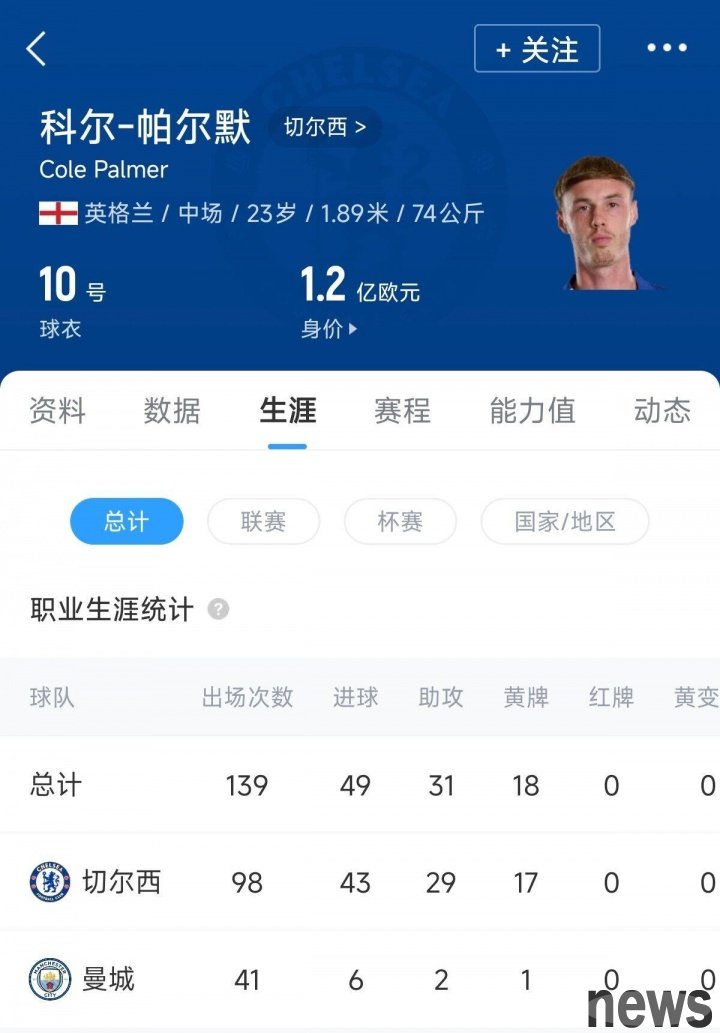Open the 动态 tab
Image resolution: width=720 pixels, height=1033 pixels.
pyautogui.click(x=662, y=410)
